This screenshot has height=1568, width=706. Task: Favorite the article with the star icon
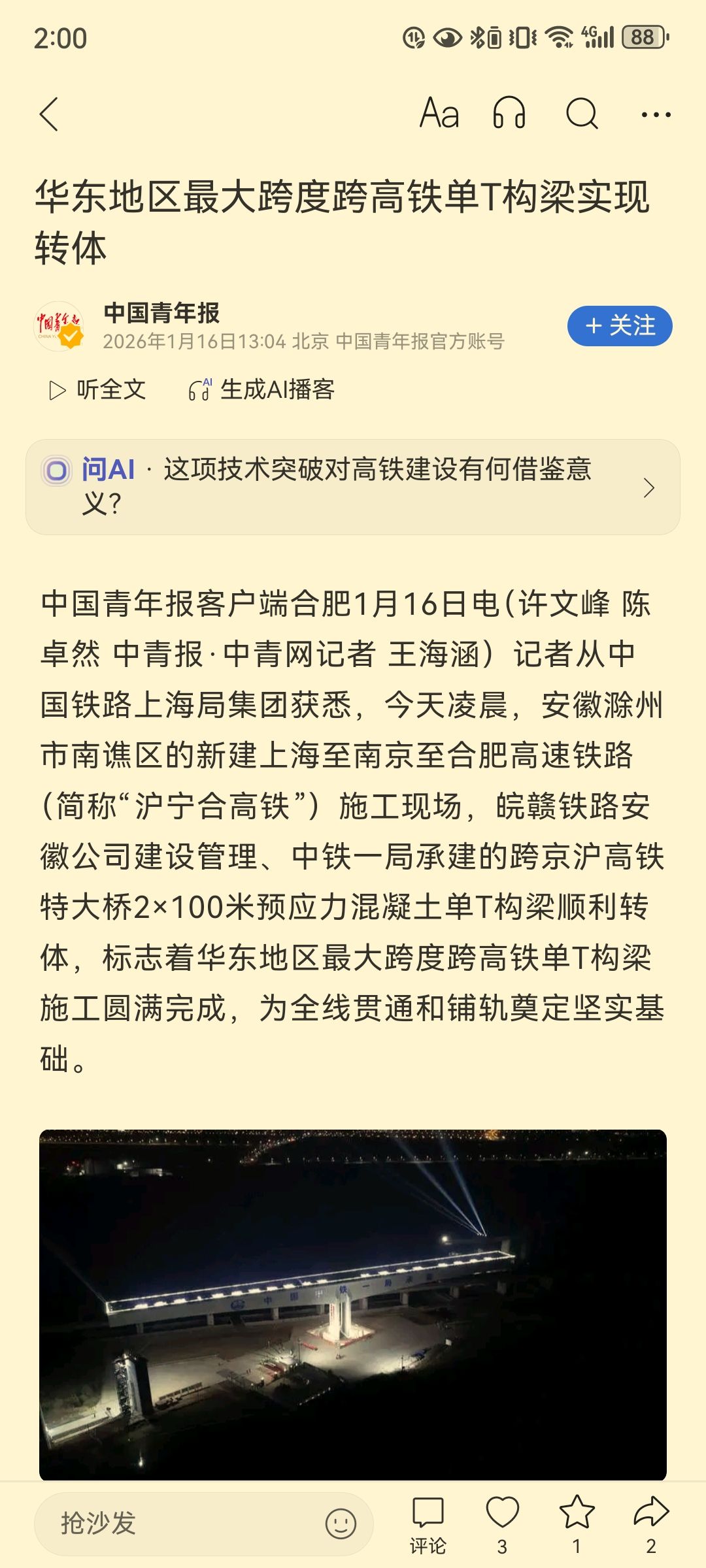pos(577,1513)
